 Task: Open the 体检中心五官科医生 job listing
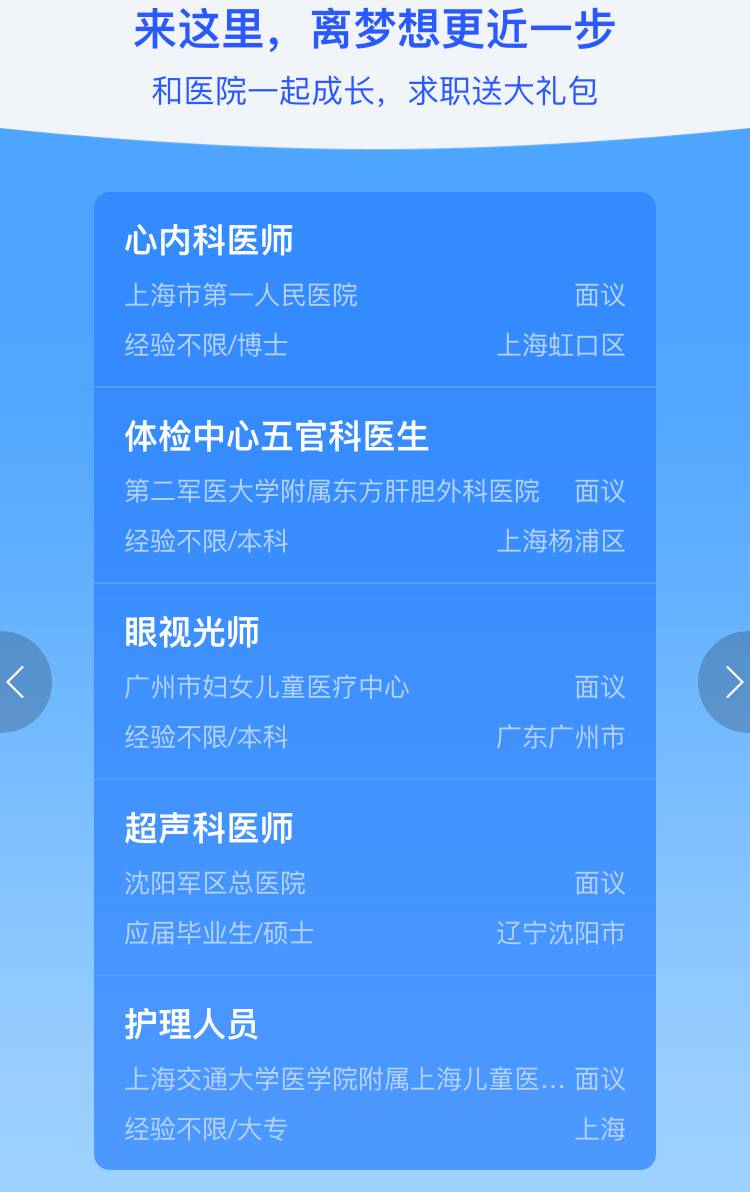(x=374, y=486)
